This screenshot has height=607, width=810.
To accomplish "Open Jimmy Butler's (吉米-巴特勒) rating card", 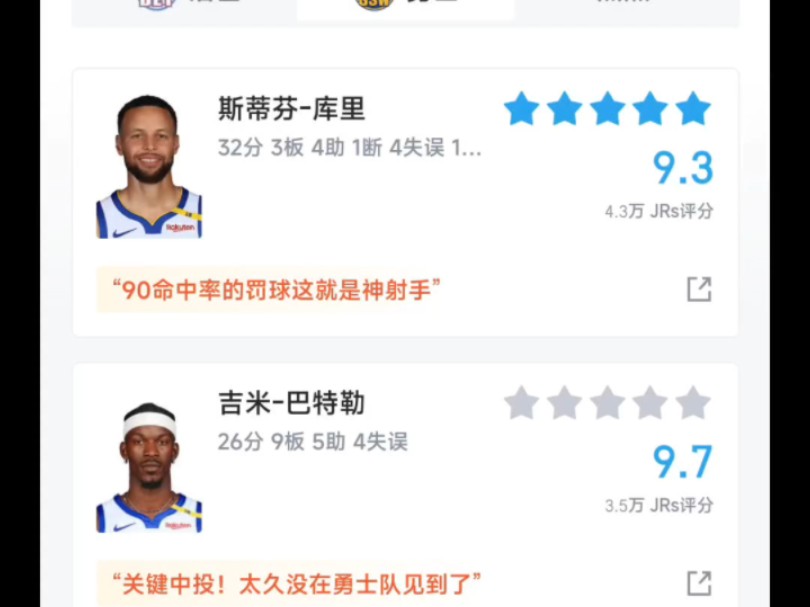I will point(291,403).
